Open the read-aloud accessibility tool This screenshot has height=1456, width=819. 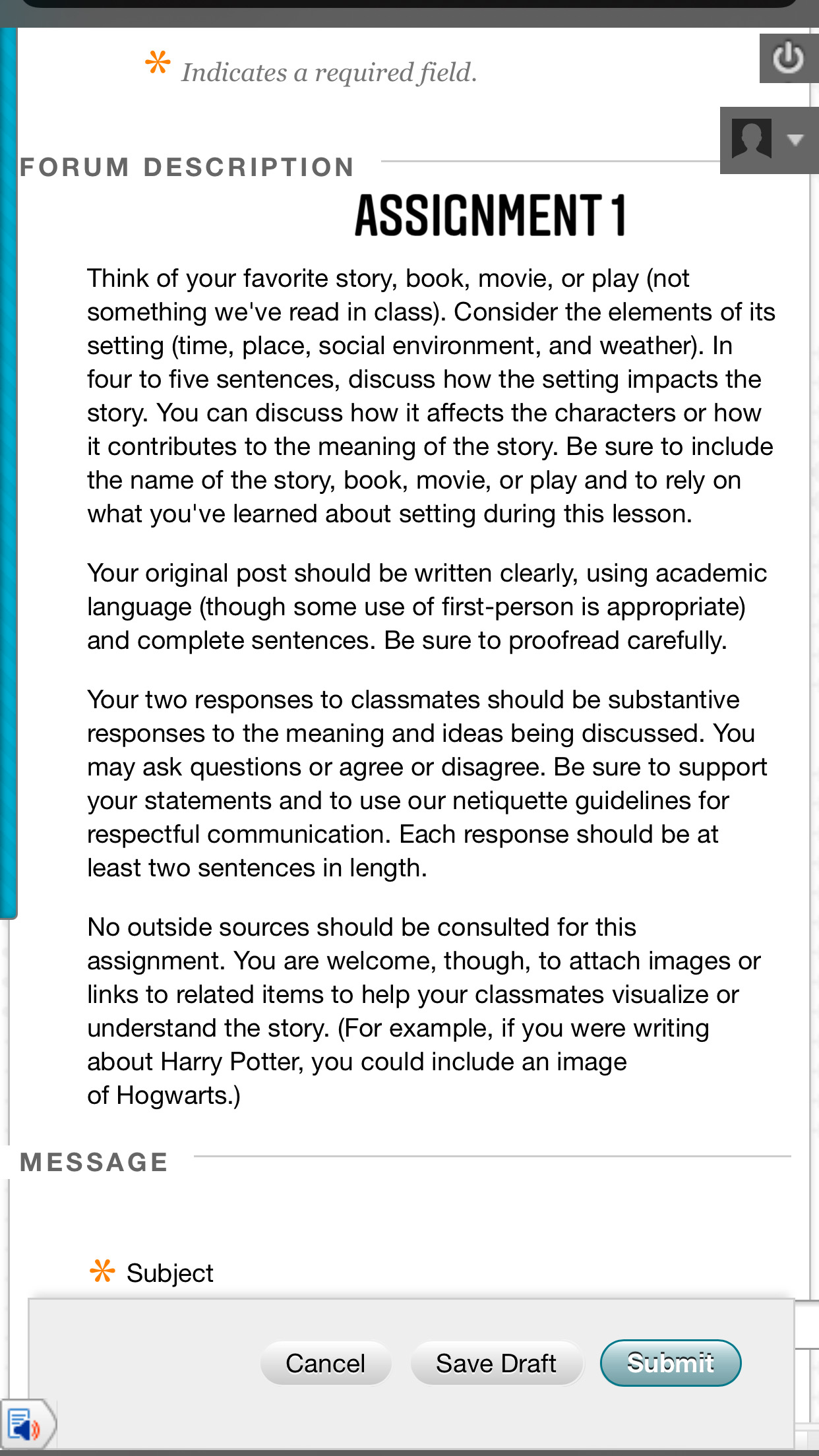tap(25, 1425)
